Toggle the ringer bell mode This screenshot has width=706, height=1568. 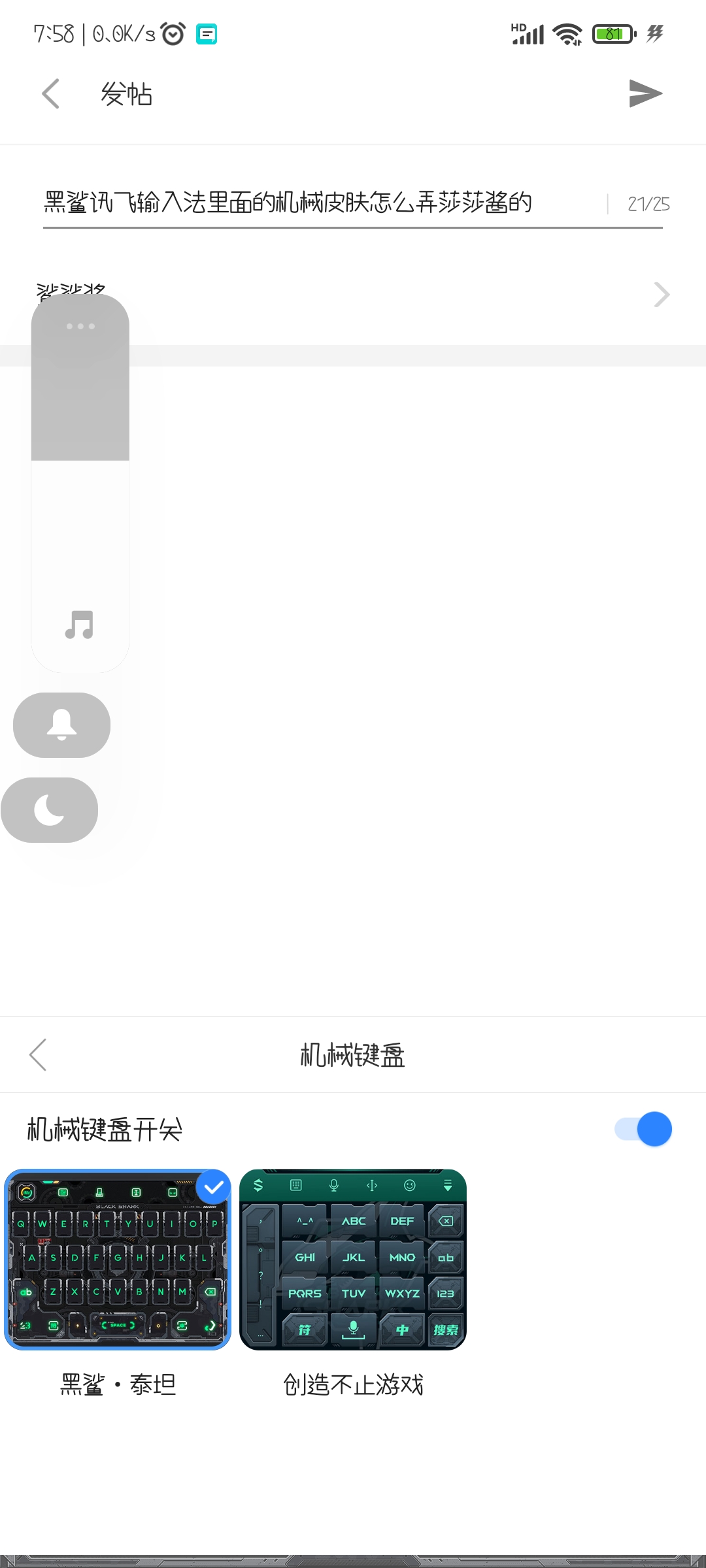[x=62, y=725]
